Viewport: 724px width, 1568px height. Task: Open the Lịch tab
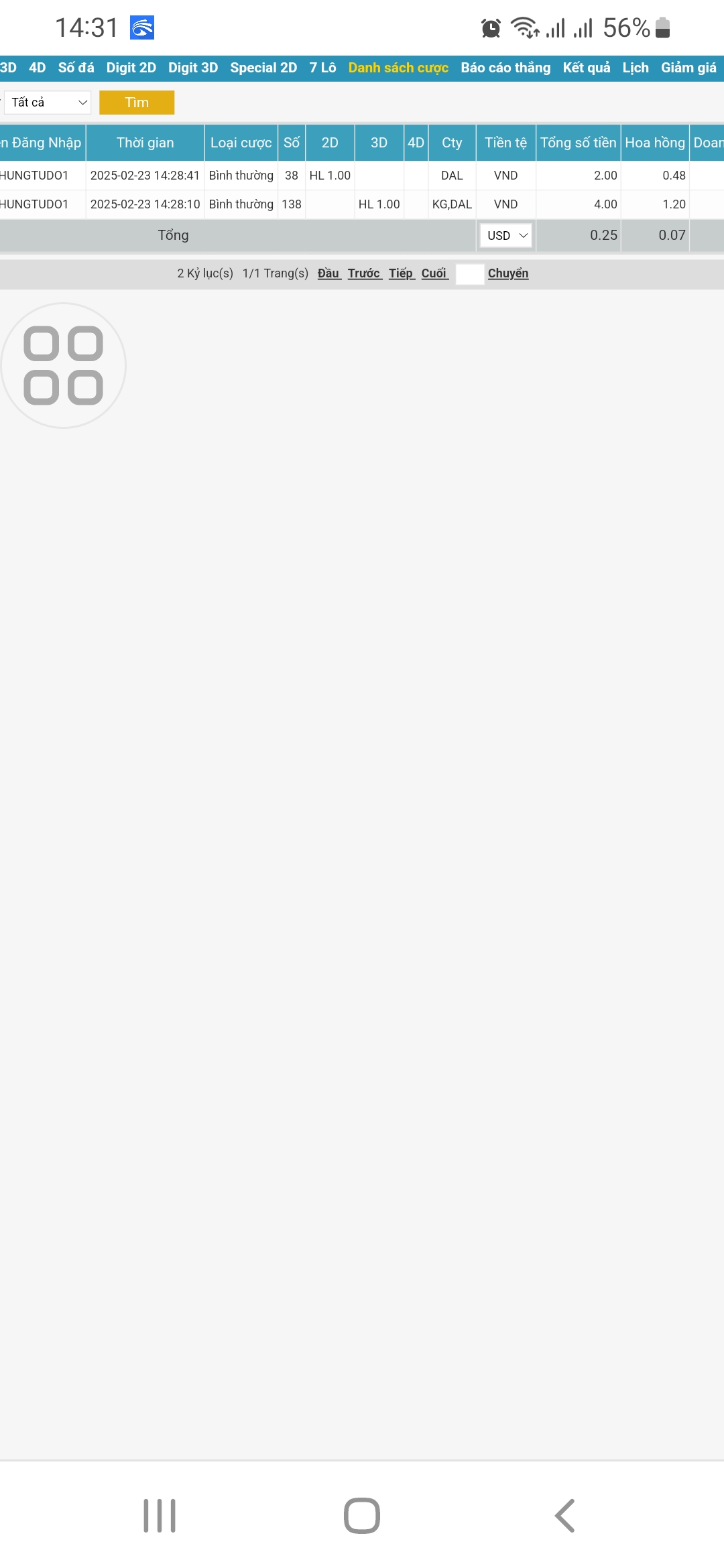636,68
